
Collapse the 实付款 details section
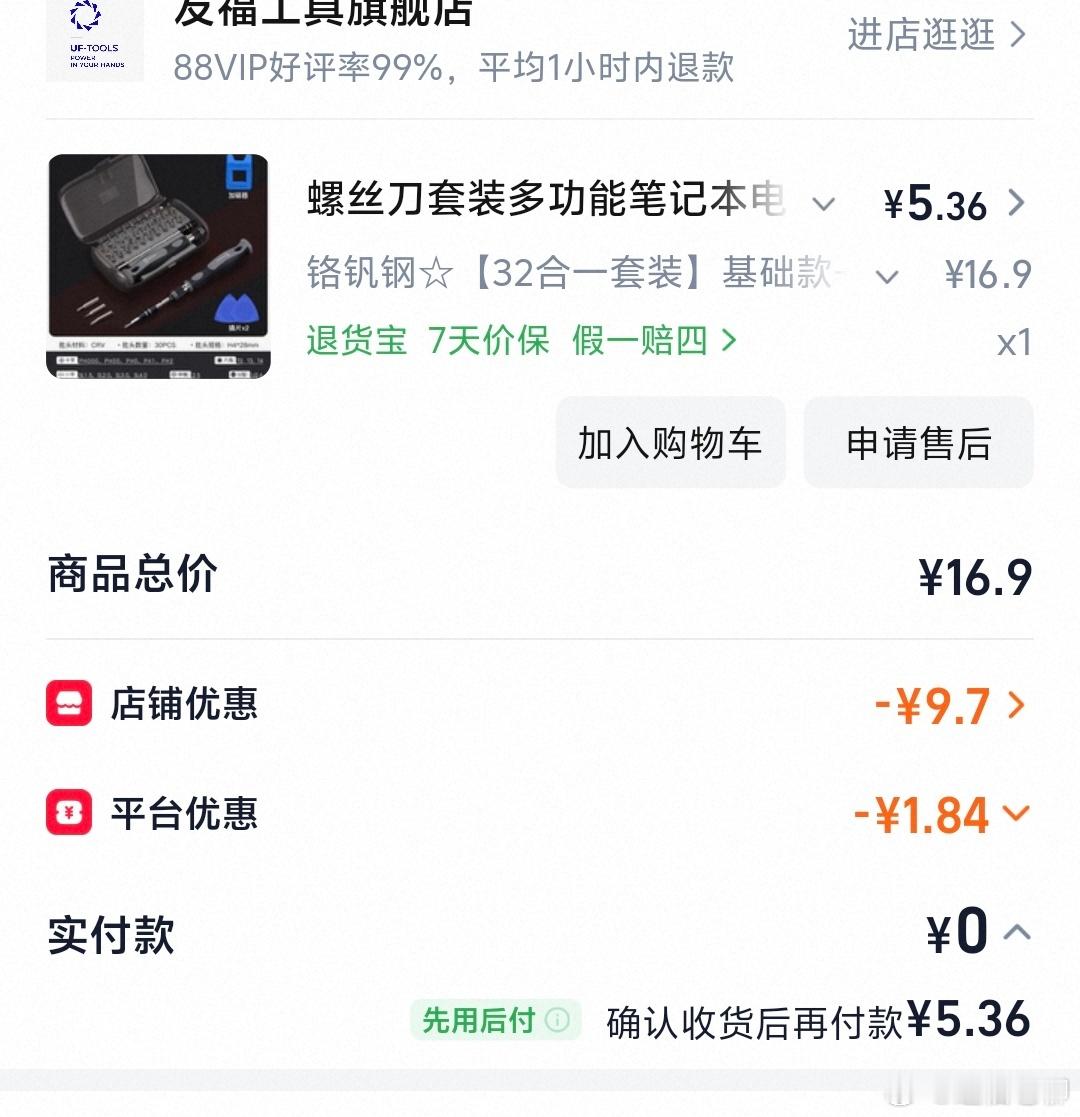point(1018,931)
